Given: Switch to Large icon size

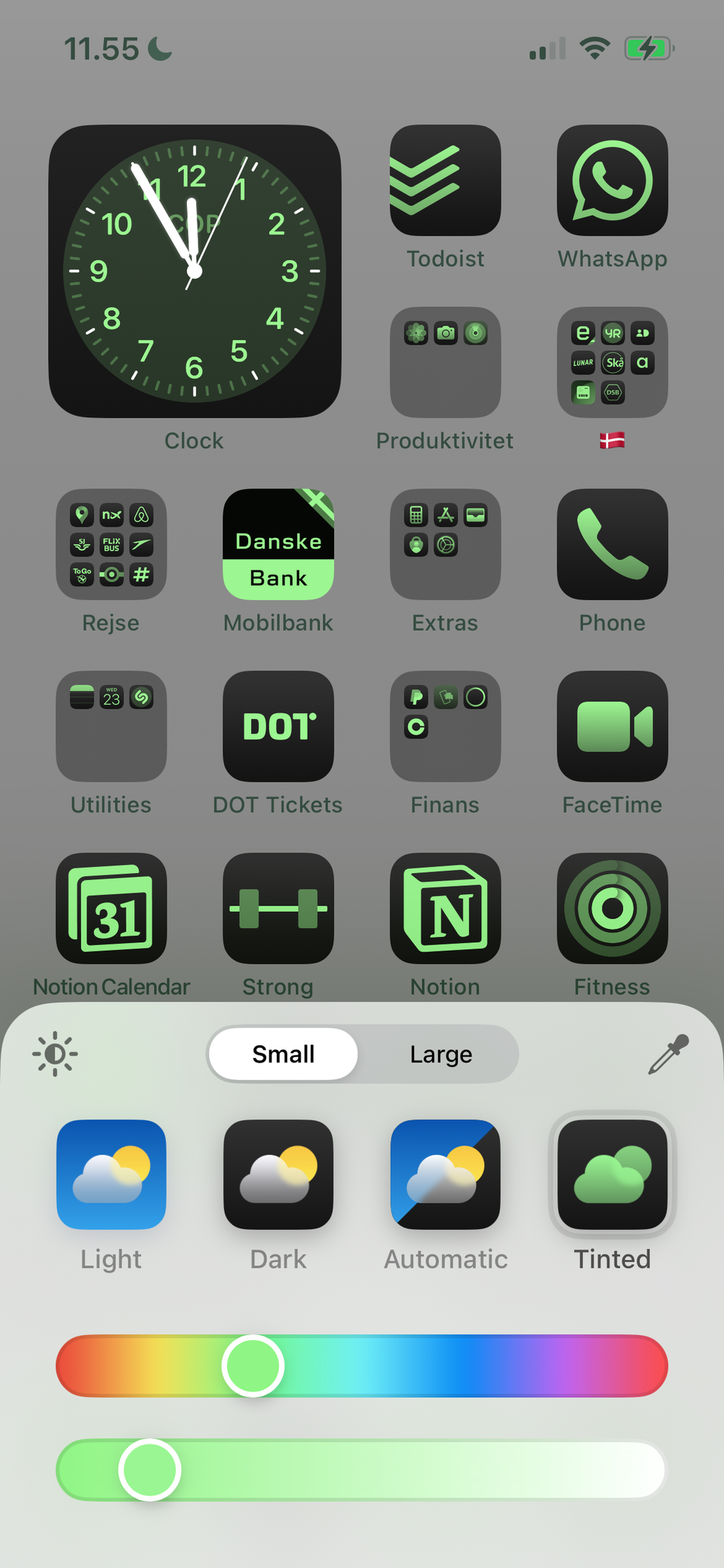Looking at the screenshot, I should (x=441, y=1053).
